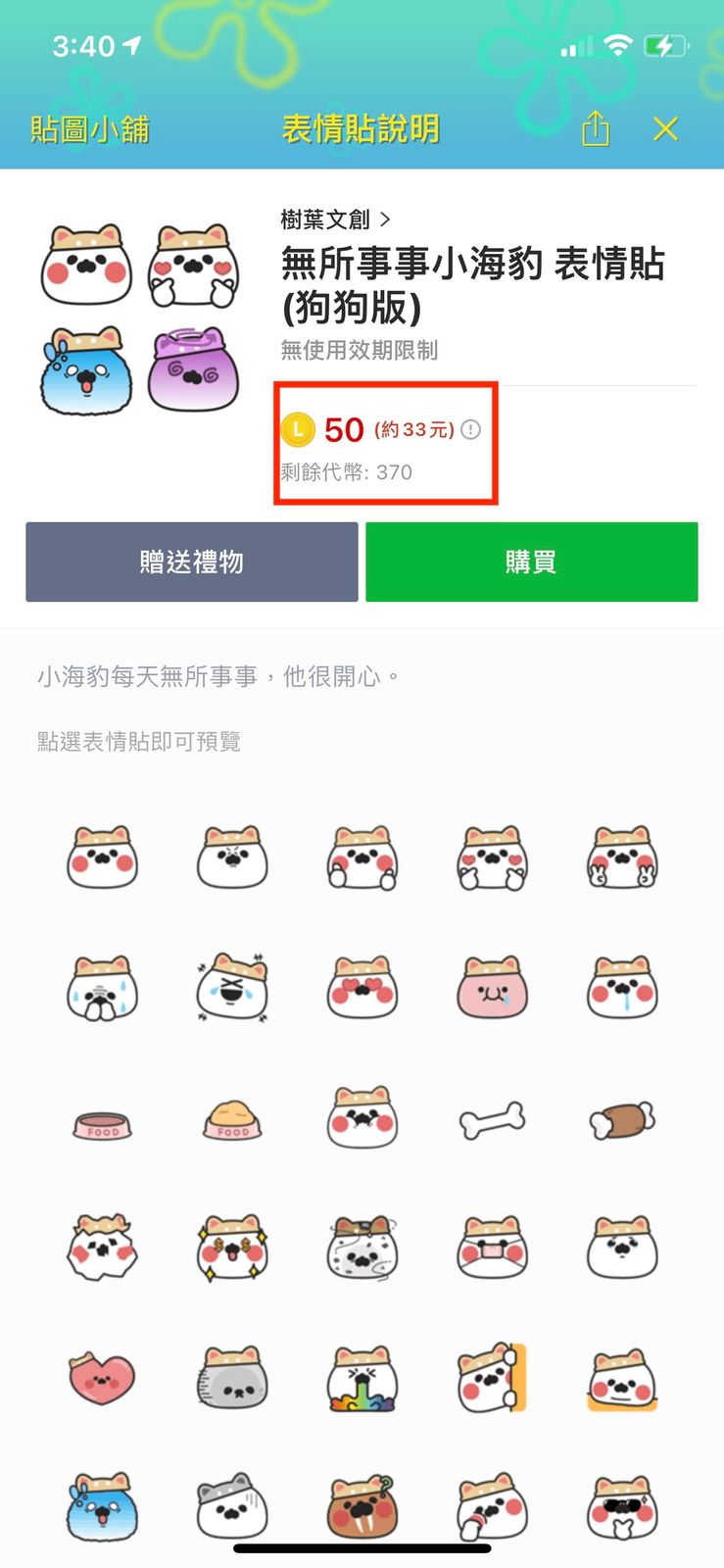This screenshot has width=724, height=1568.
Task: Preview the face mask emoji
Action: click(492, 1248)
